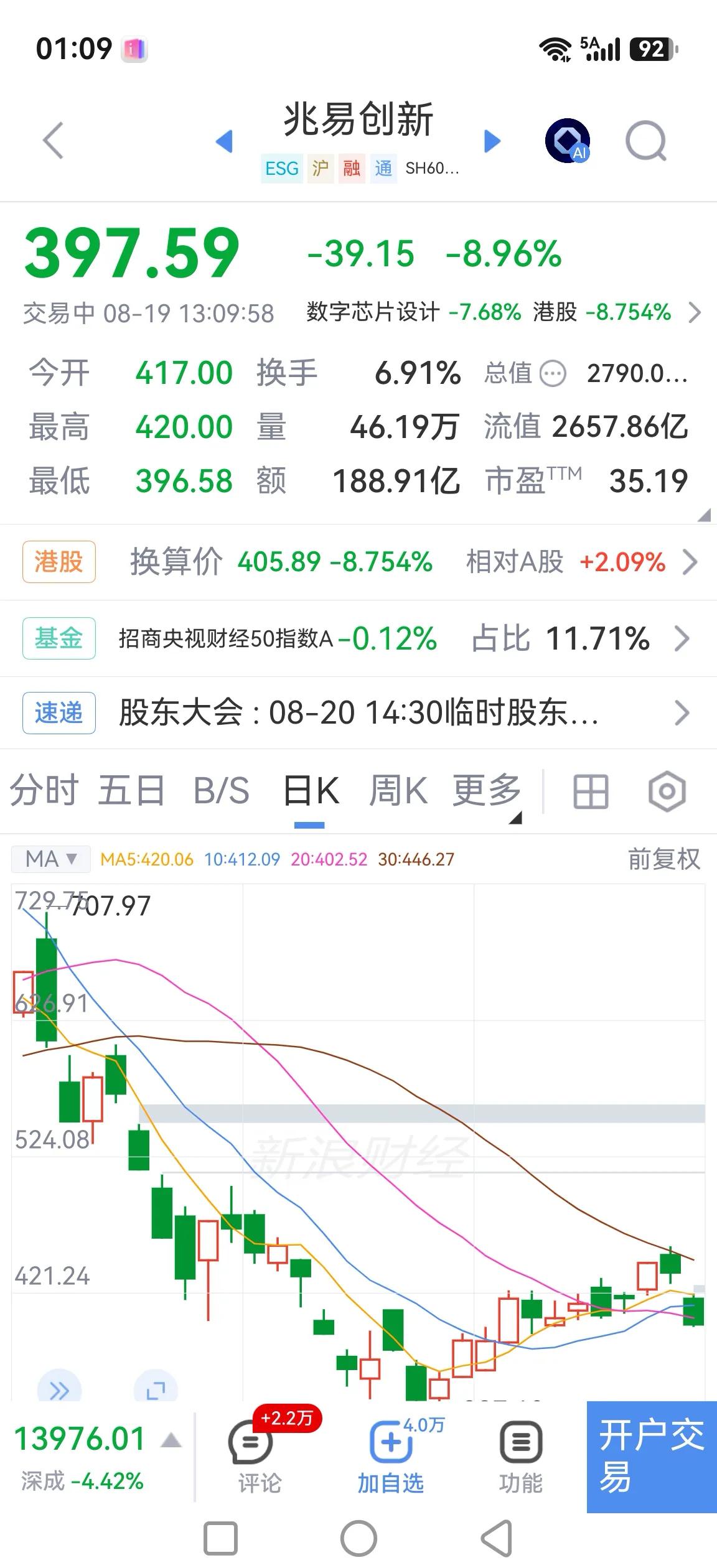Screen dimensions: 717x1568
Task: Expand the 更多 chart period options
Action: click(487, 791)
